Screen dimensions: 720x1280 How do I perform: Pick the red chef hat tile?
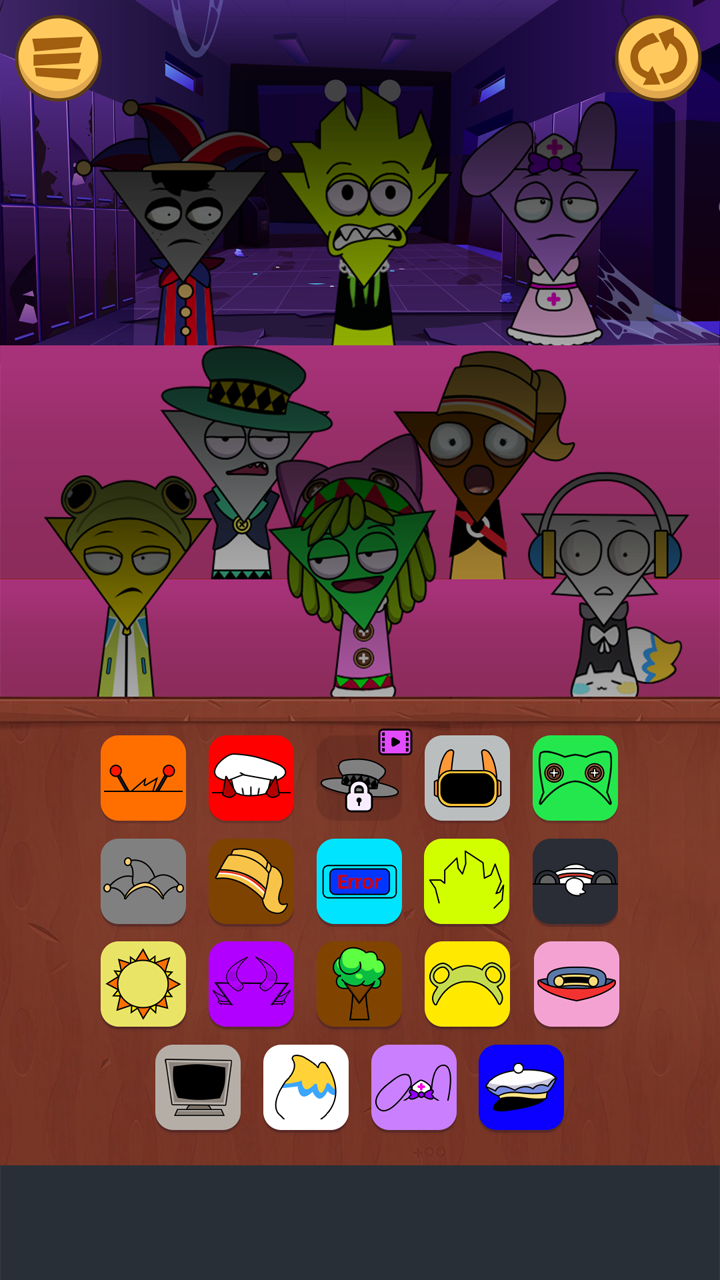(x=251, y=778)
